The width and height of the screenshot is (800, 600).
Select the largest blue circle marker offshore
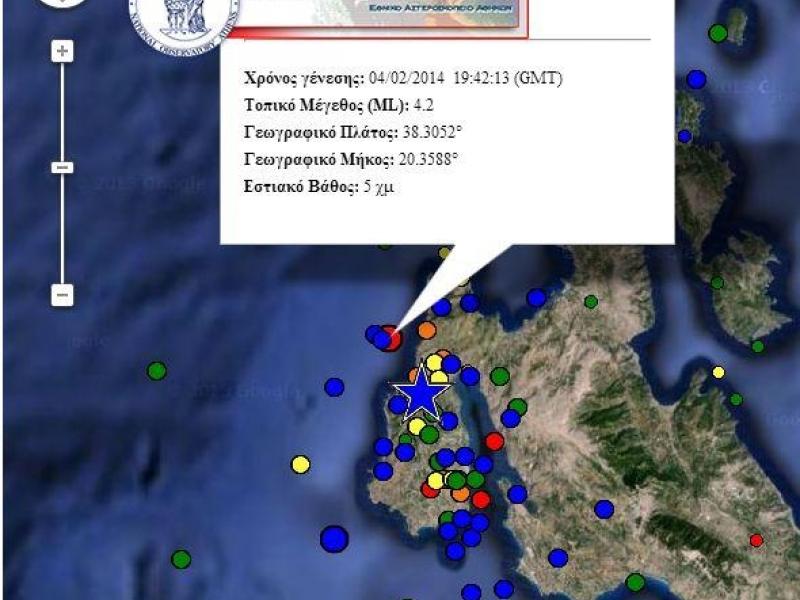coord(334,539)
